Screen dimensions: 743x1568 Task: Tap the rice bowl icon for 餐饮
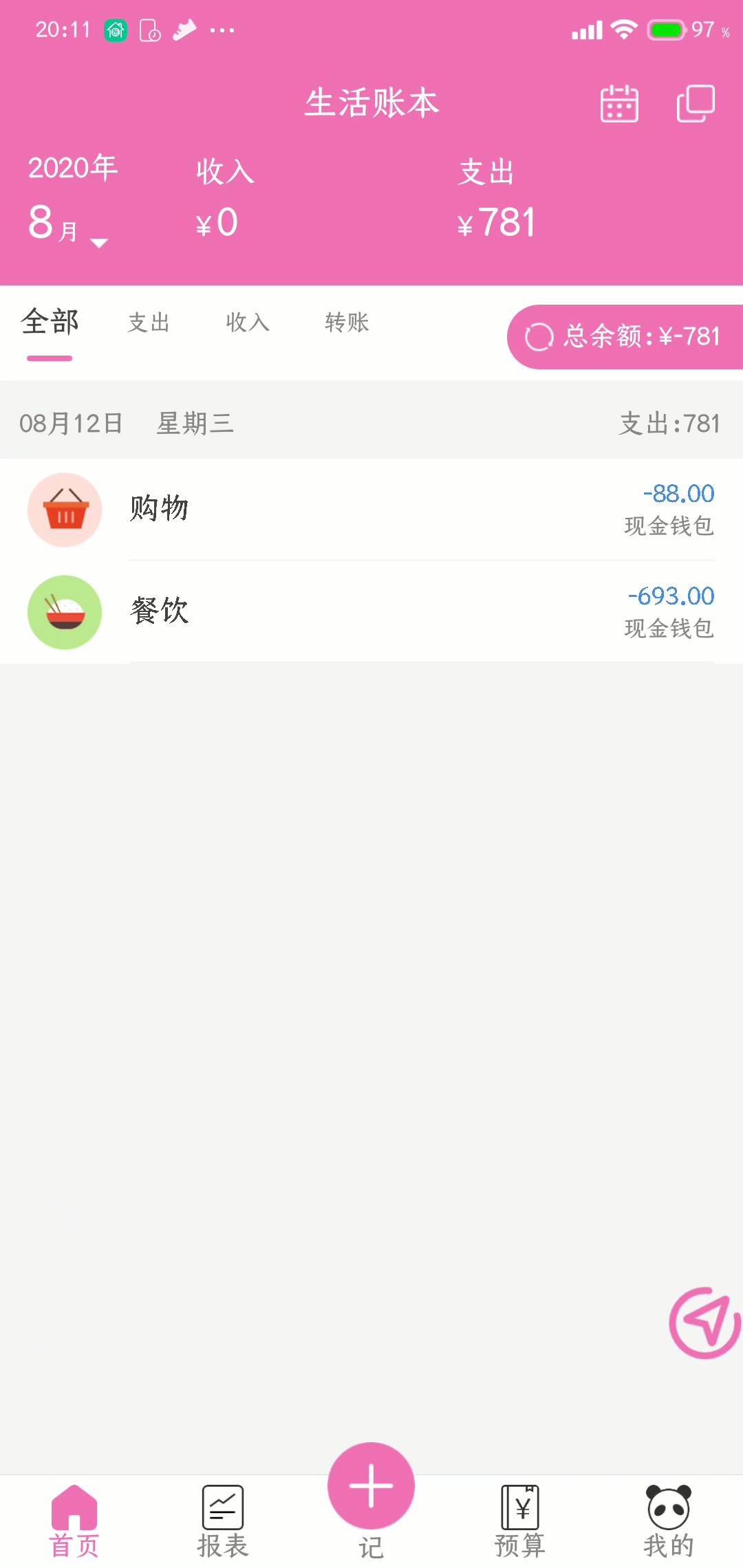[x=64, y=612]
